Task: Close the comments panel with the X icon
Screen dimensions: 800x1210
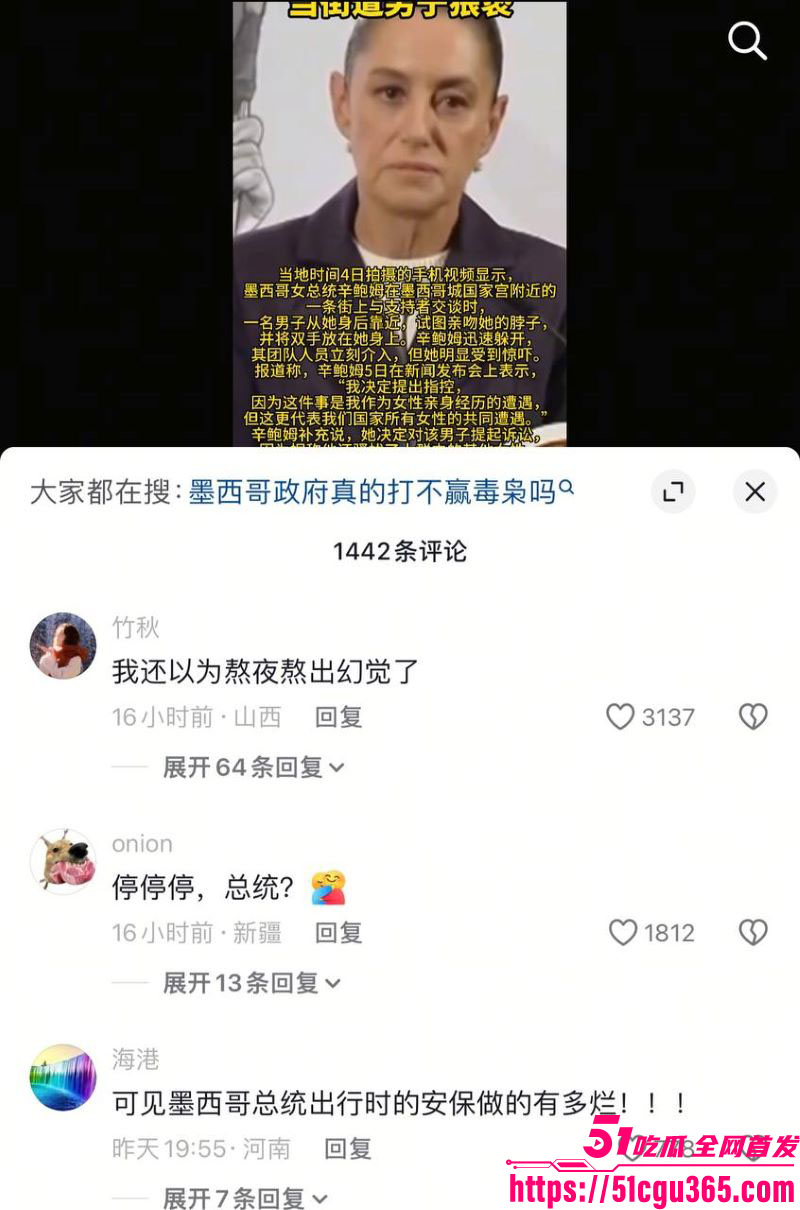Action: point(755,492)
